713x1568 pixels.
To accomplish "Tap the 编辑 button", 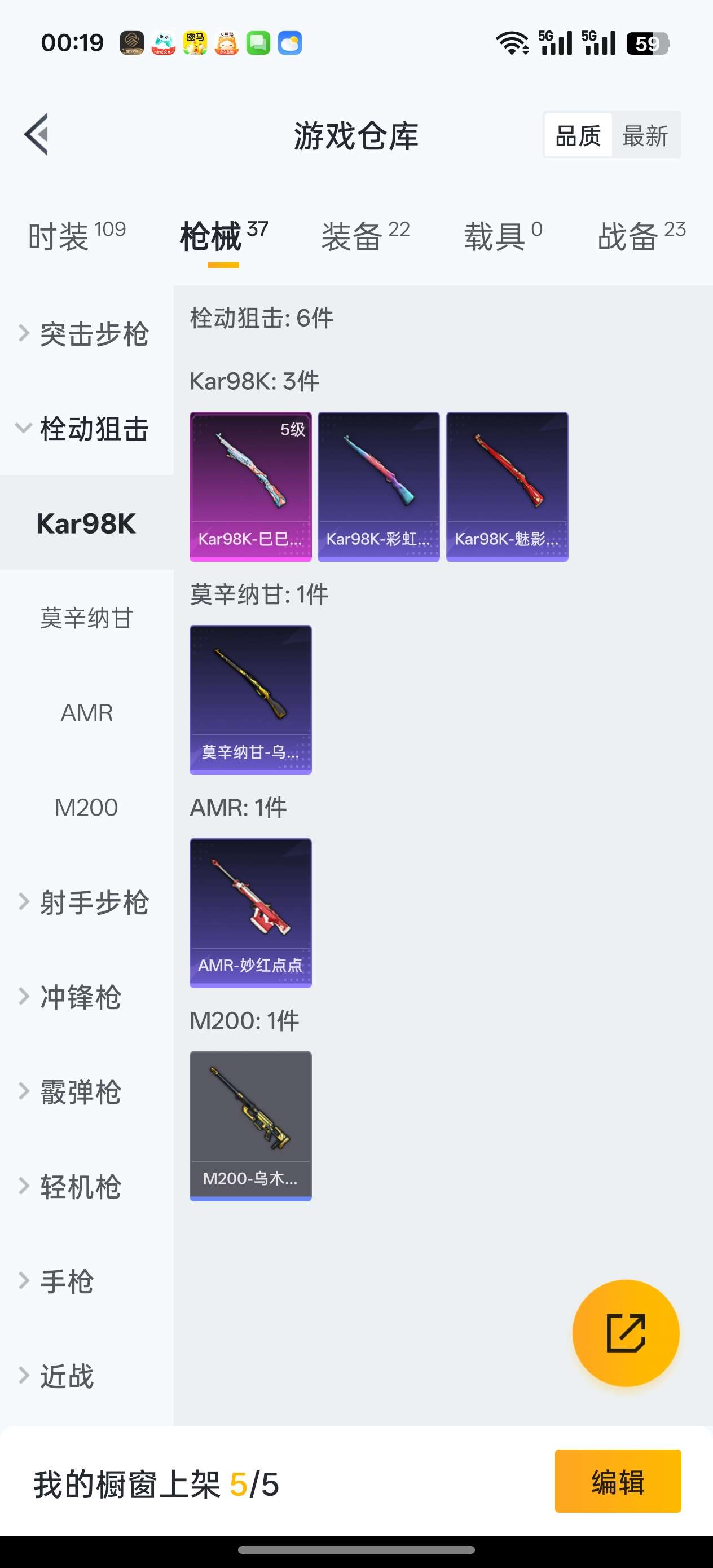I will click(x=618, y=1482).
